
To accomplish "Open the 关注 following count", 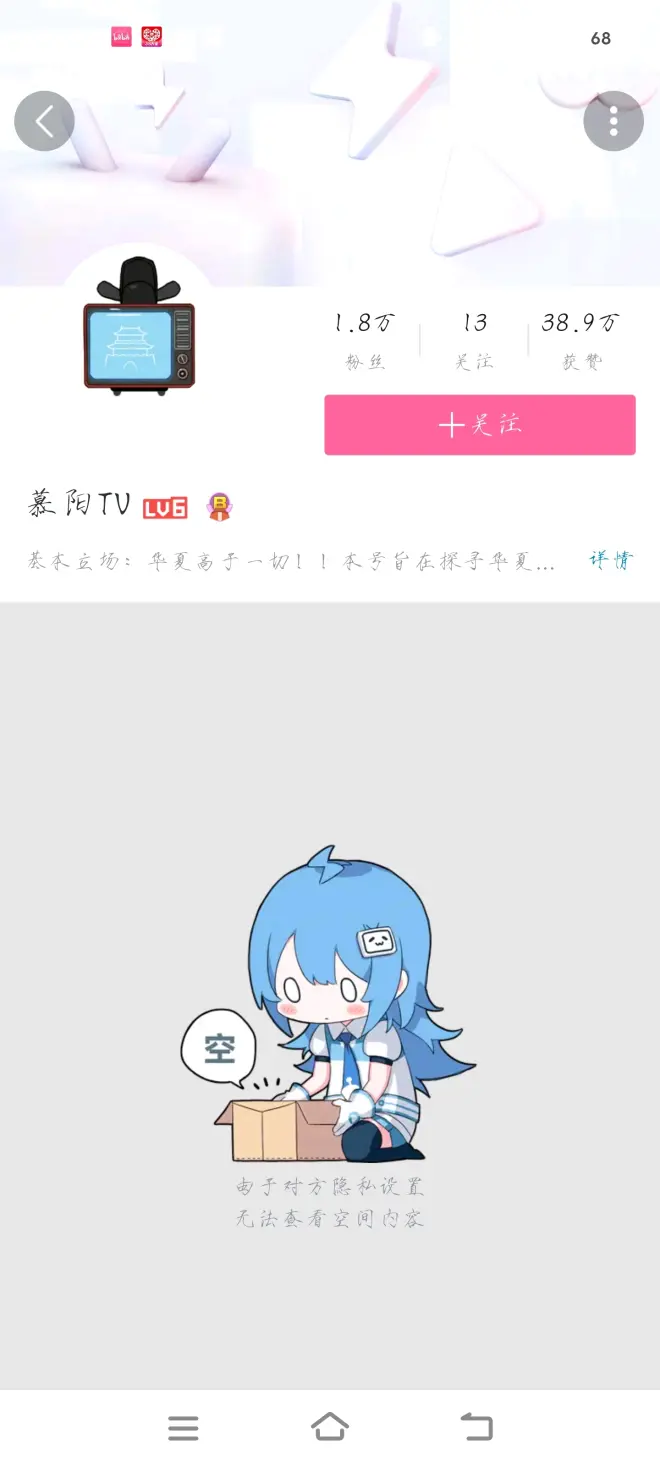I will [x=475, y=340].
